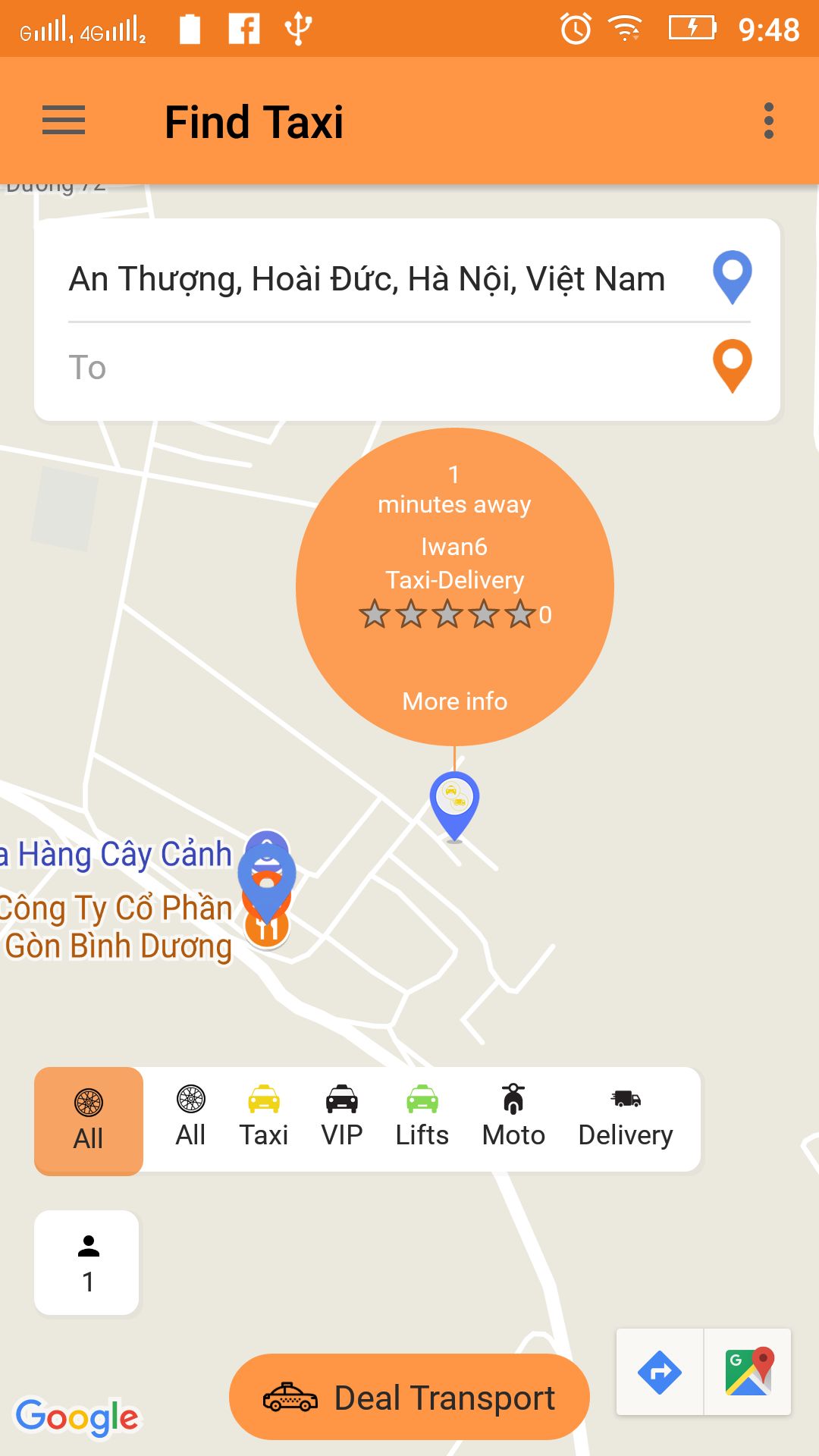Select the highlighted All vehicle button
819x1456 pixels.
click(x=89, y=1121)
